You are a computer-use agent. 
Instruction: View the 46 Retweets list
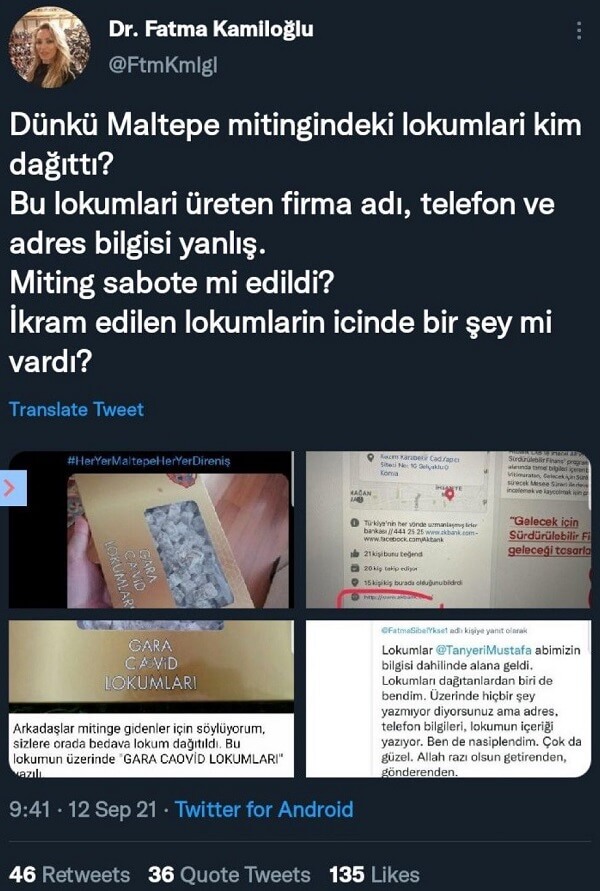(70, 873)
